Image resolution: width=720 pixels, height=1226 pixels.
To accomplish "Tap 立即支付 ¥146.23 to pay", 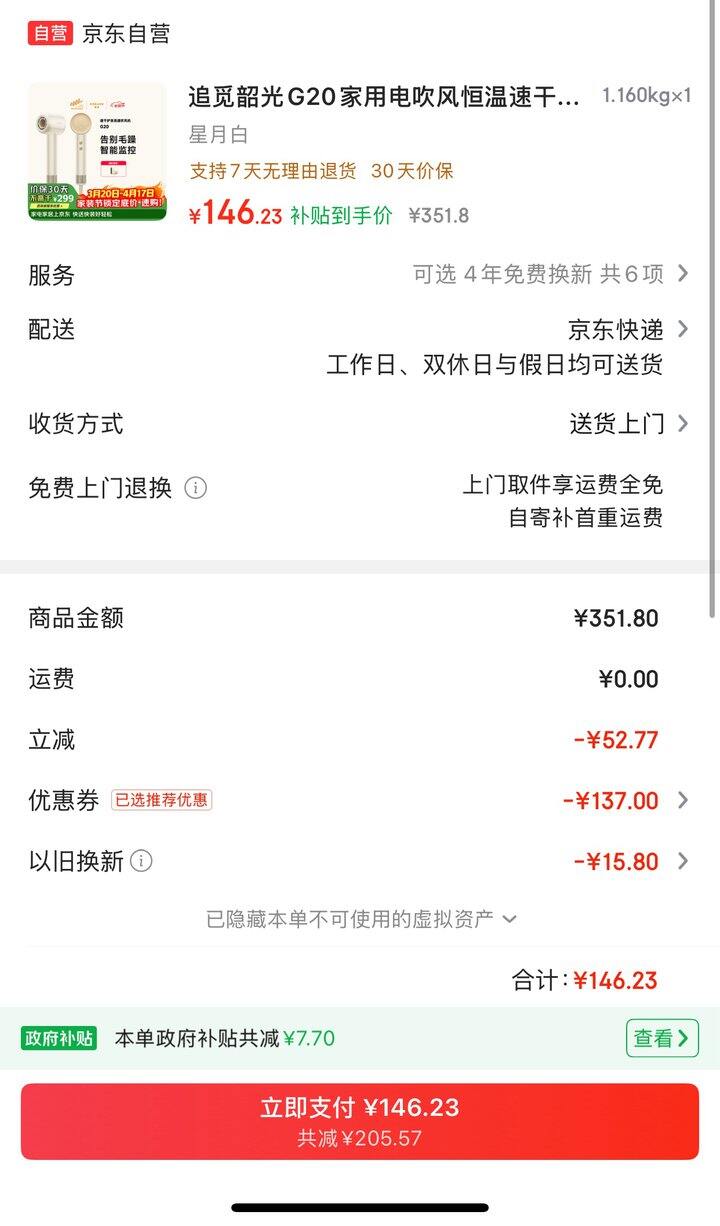I will click(x=360, y=1121).
